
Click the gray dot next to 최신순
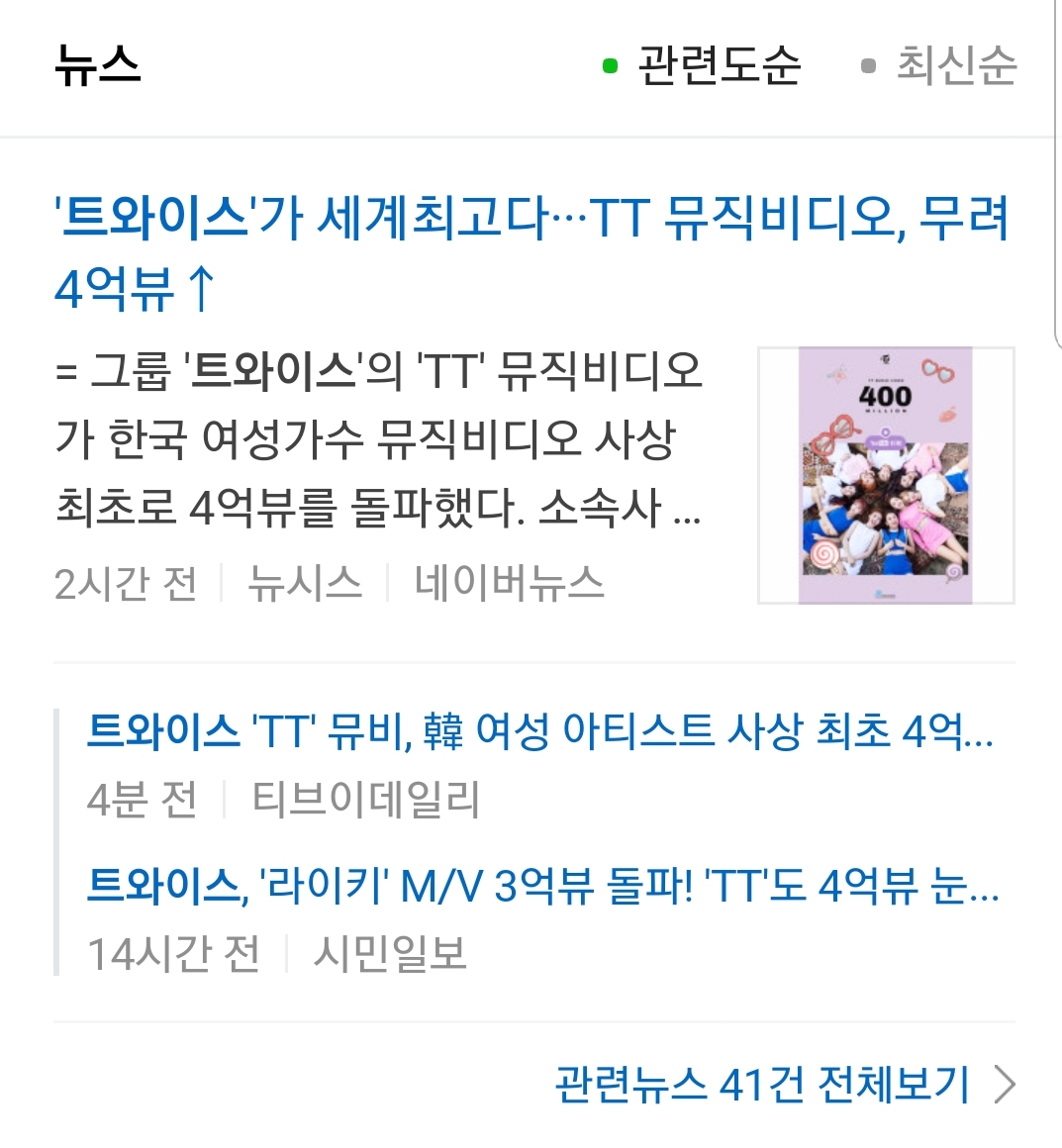point(869,65)
